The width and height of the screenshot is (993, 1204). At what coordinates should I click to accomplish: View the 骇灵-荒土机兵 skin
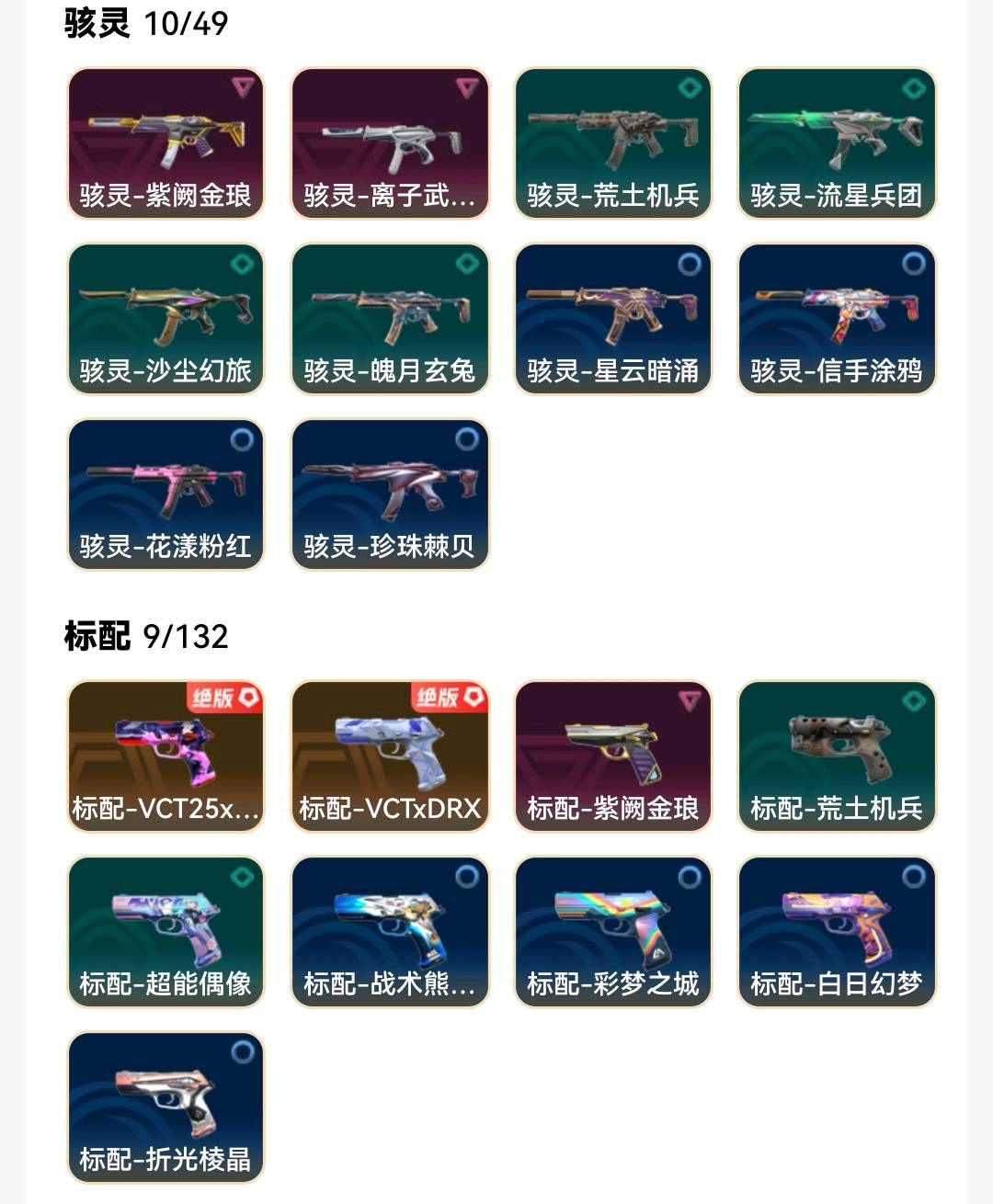613,143
